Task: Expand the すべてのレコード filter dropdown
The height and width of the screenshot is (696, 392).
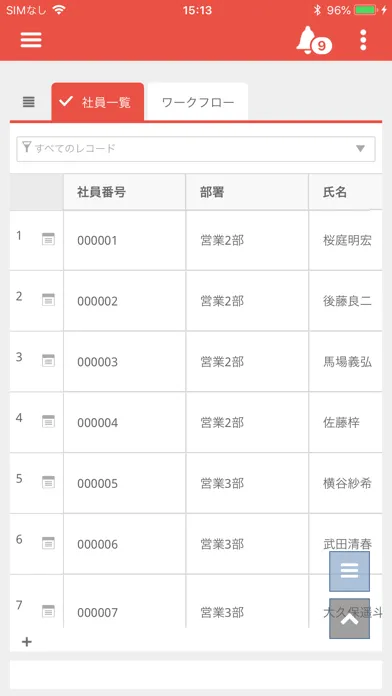Action: tap(196, 149)
